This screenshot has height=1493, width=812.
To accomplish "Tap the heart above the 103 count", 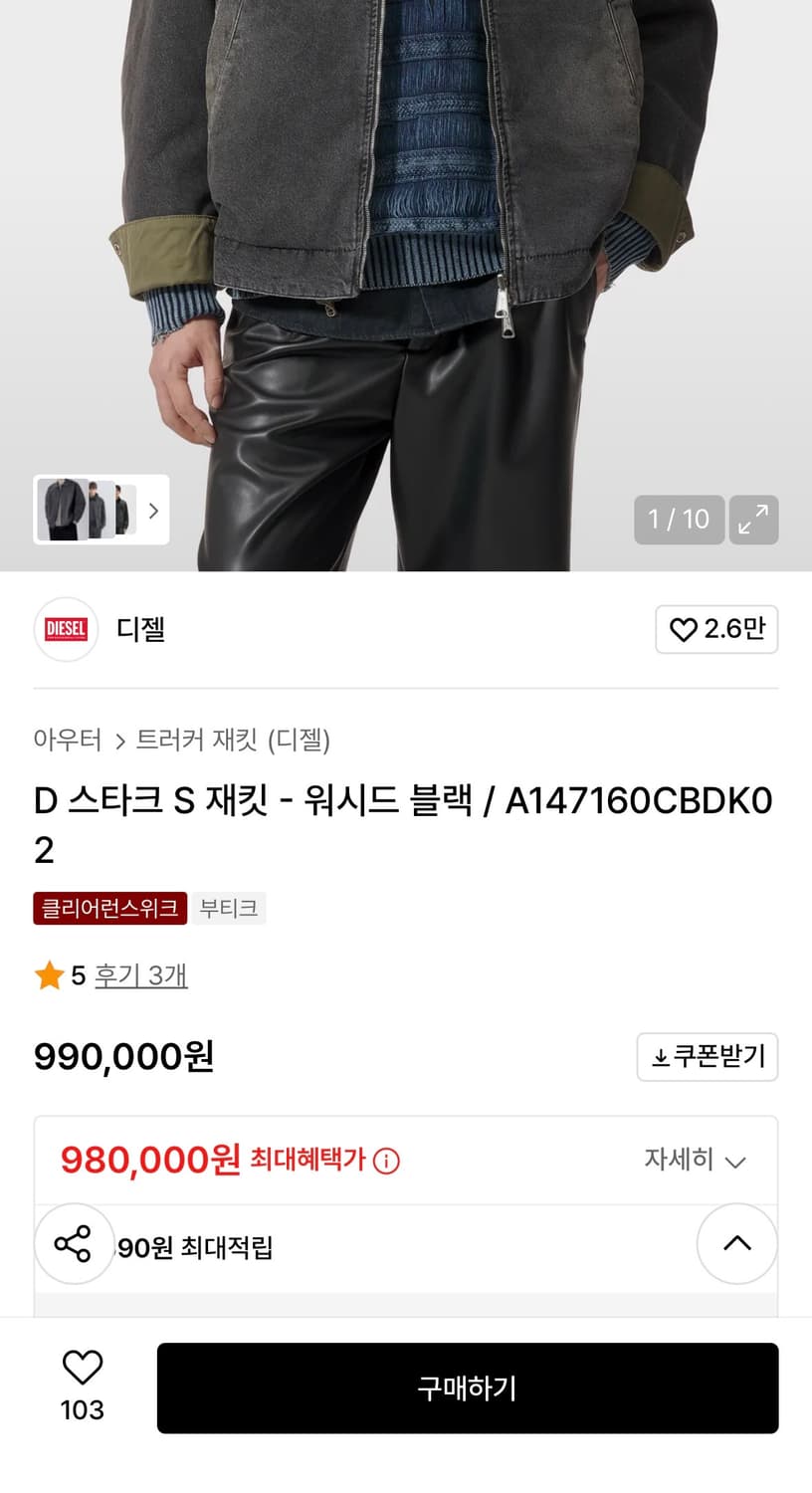I will coord(84,1370).
